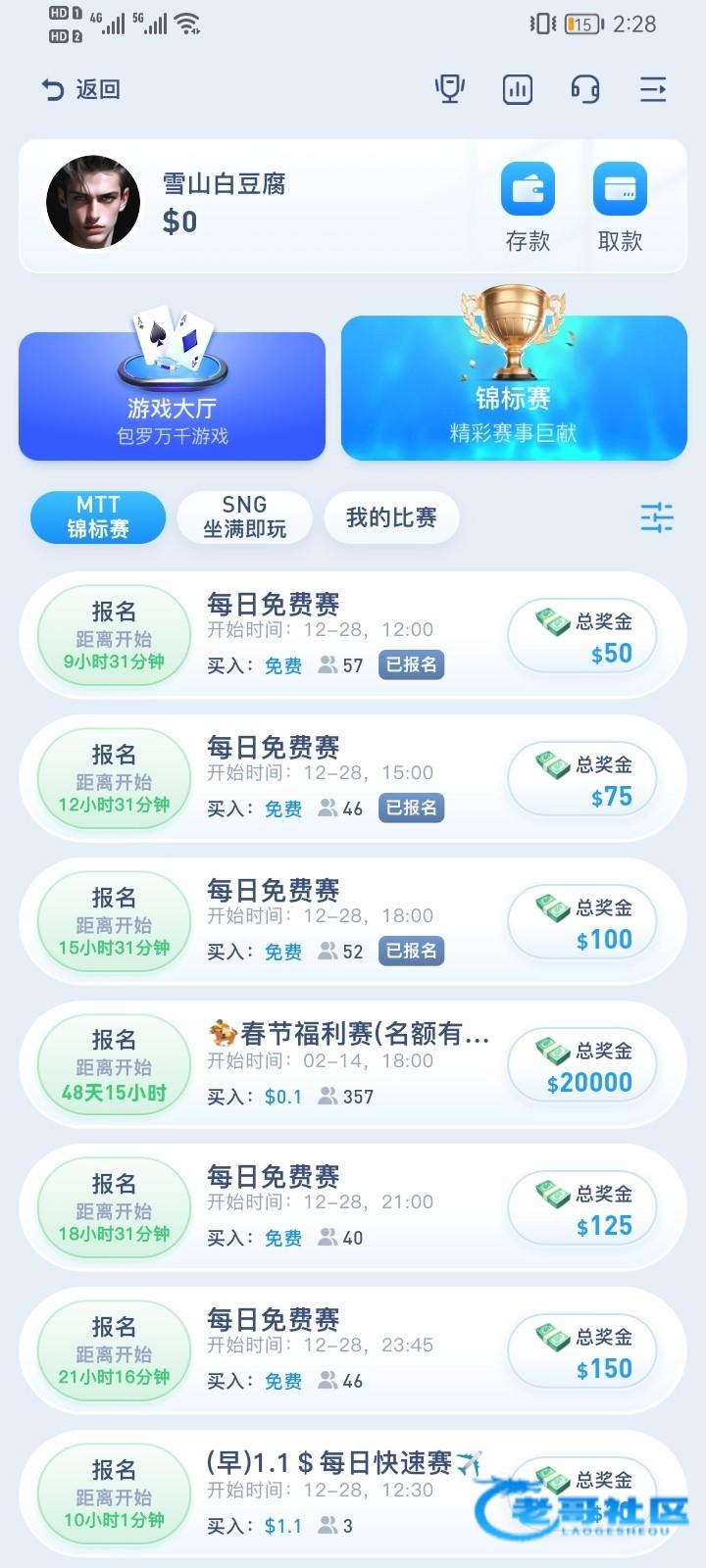Select the MTT 锦标赛 tab

pyautogui.click(x=97, y=516)
